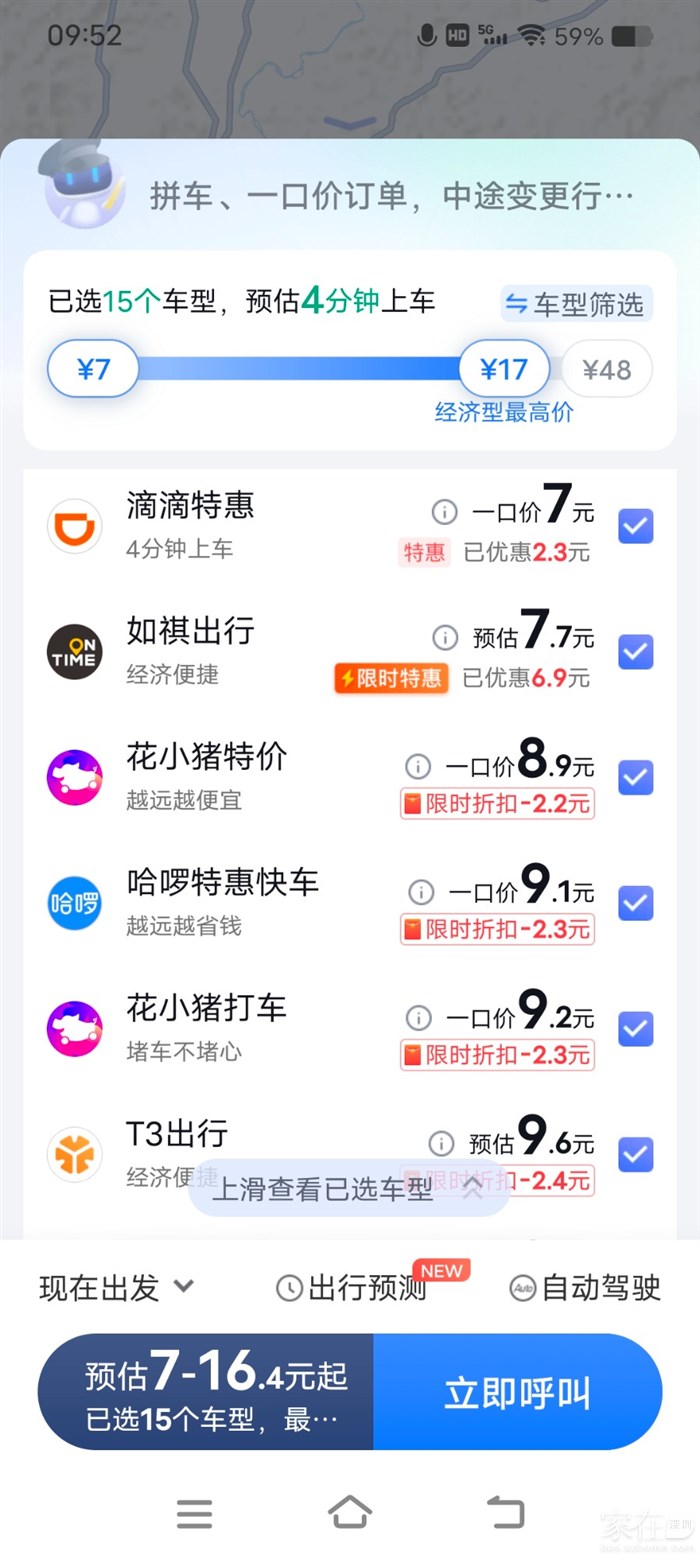The image size is (700, 1555).
Task: Tap 上滑查看已选车型 to view selected cars
Action: coord(348,1189)
